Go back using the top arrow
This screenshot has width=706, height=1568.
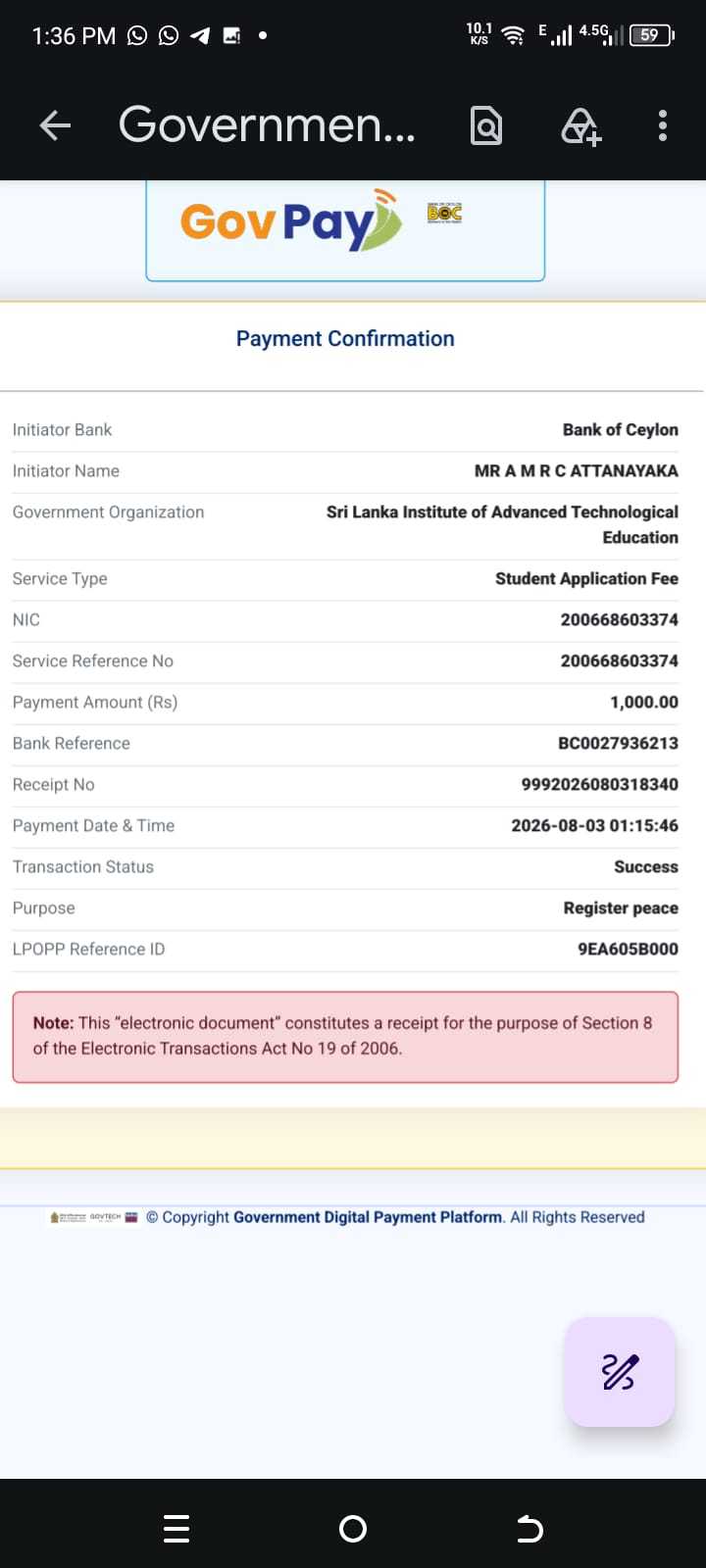(55, 125)
